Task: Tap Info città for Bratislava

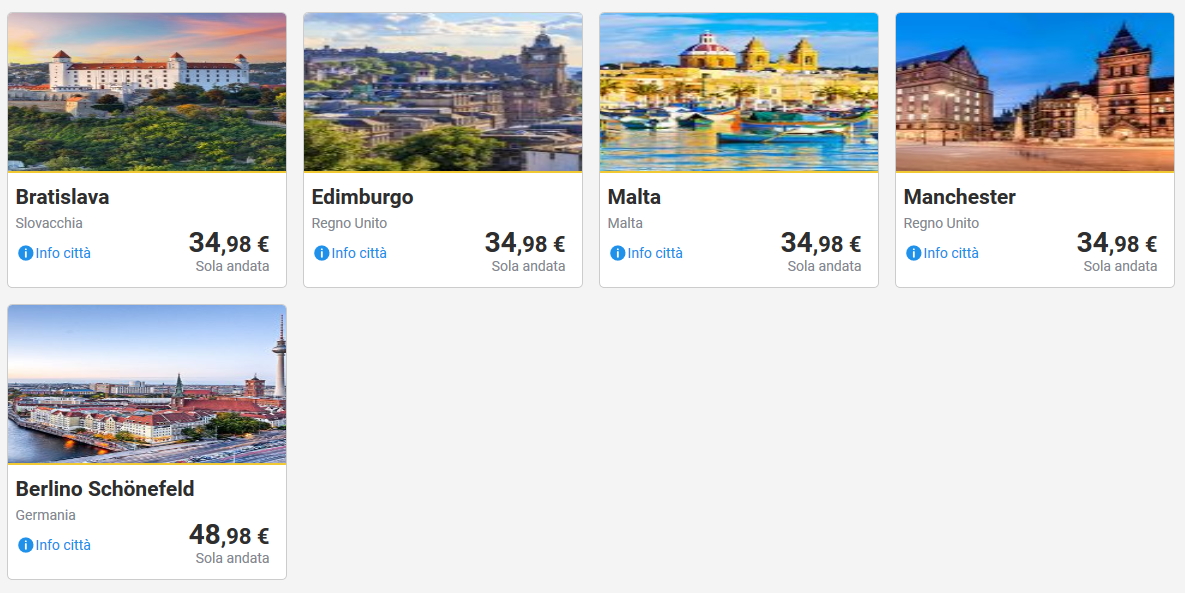Action: click(55, 253)
